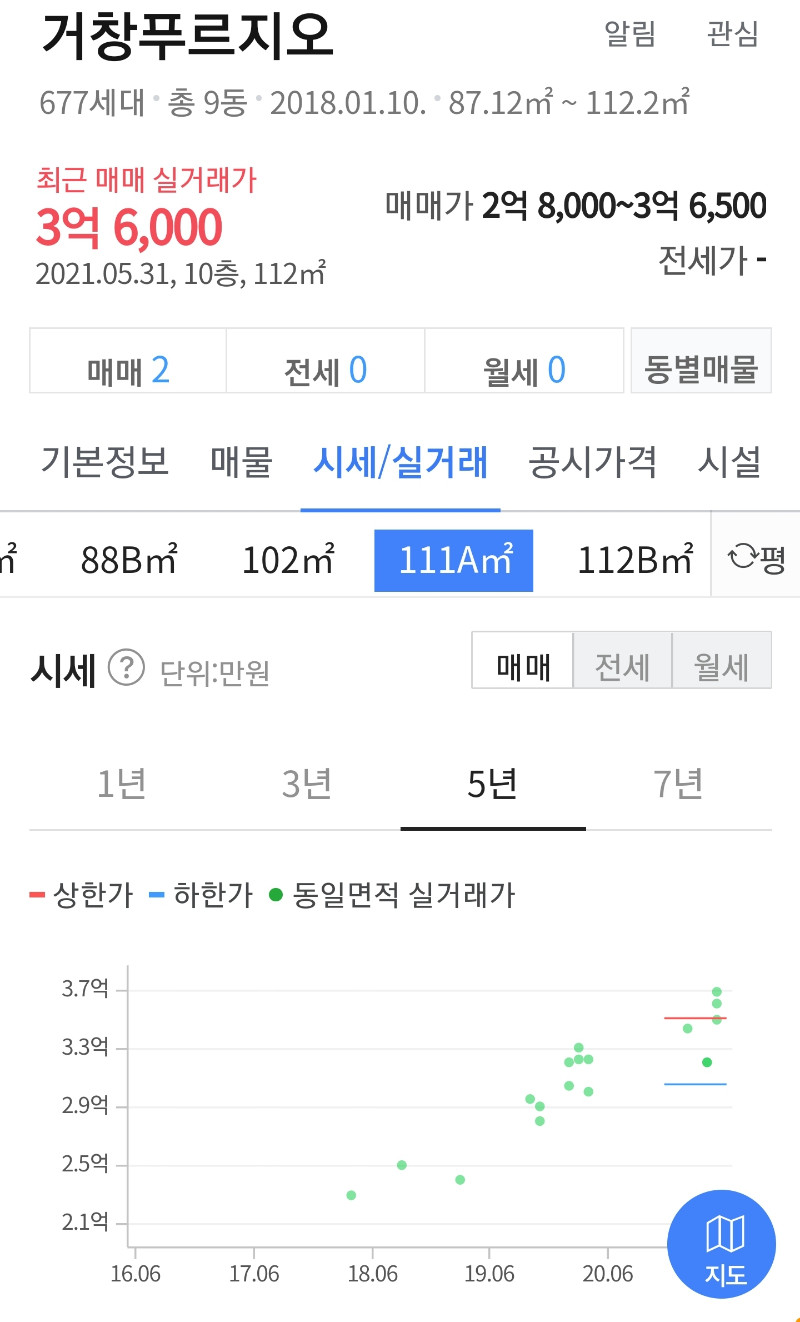Select the 112B㎡ area type
The image size is (800, 1322).
pos(635,560)
